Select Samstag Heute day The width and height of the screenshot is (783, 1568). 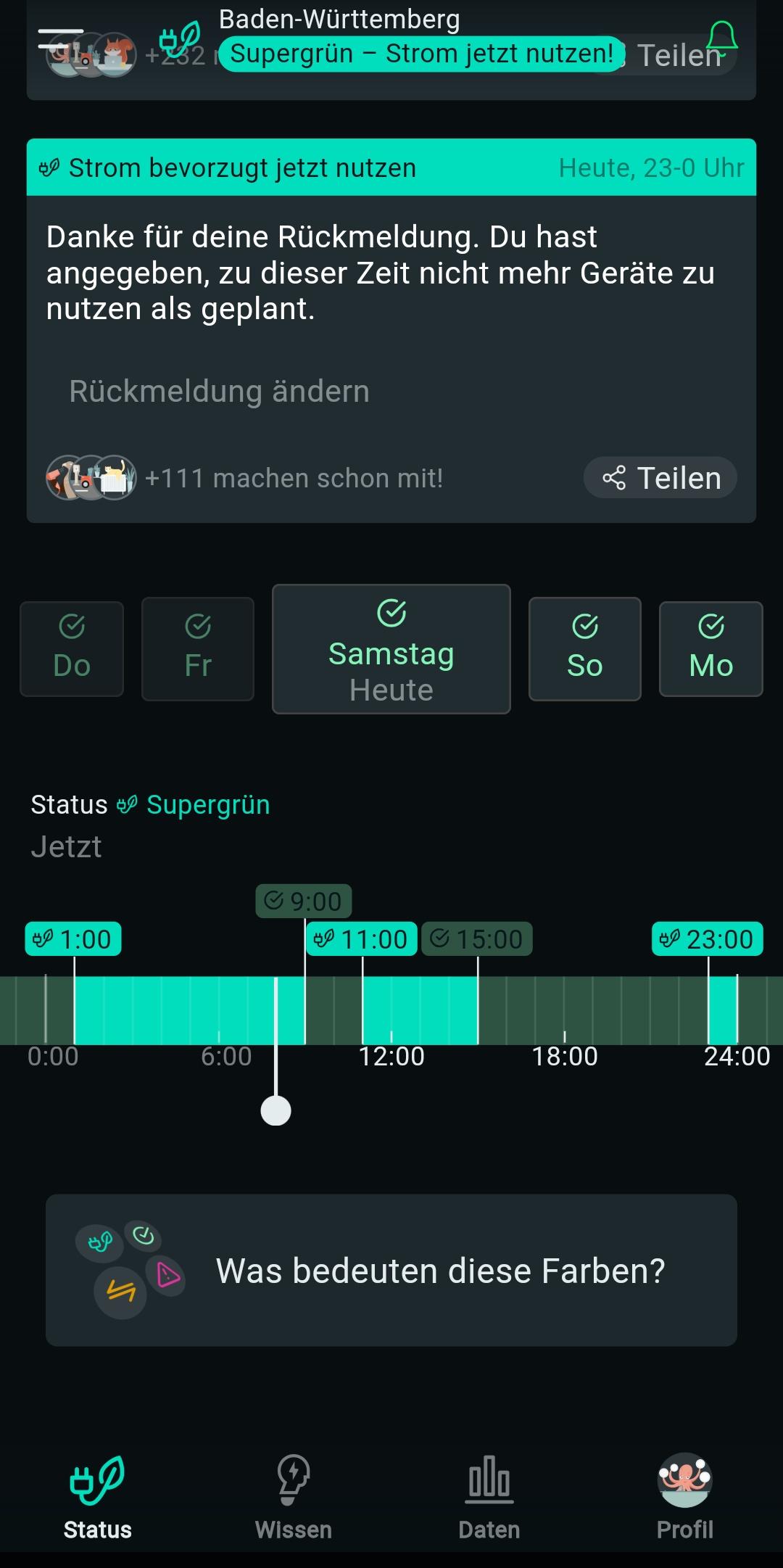point(391,649)
